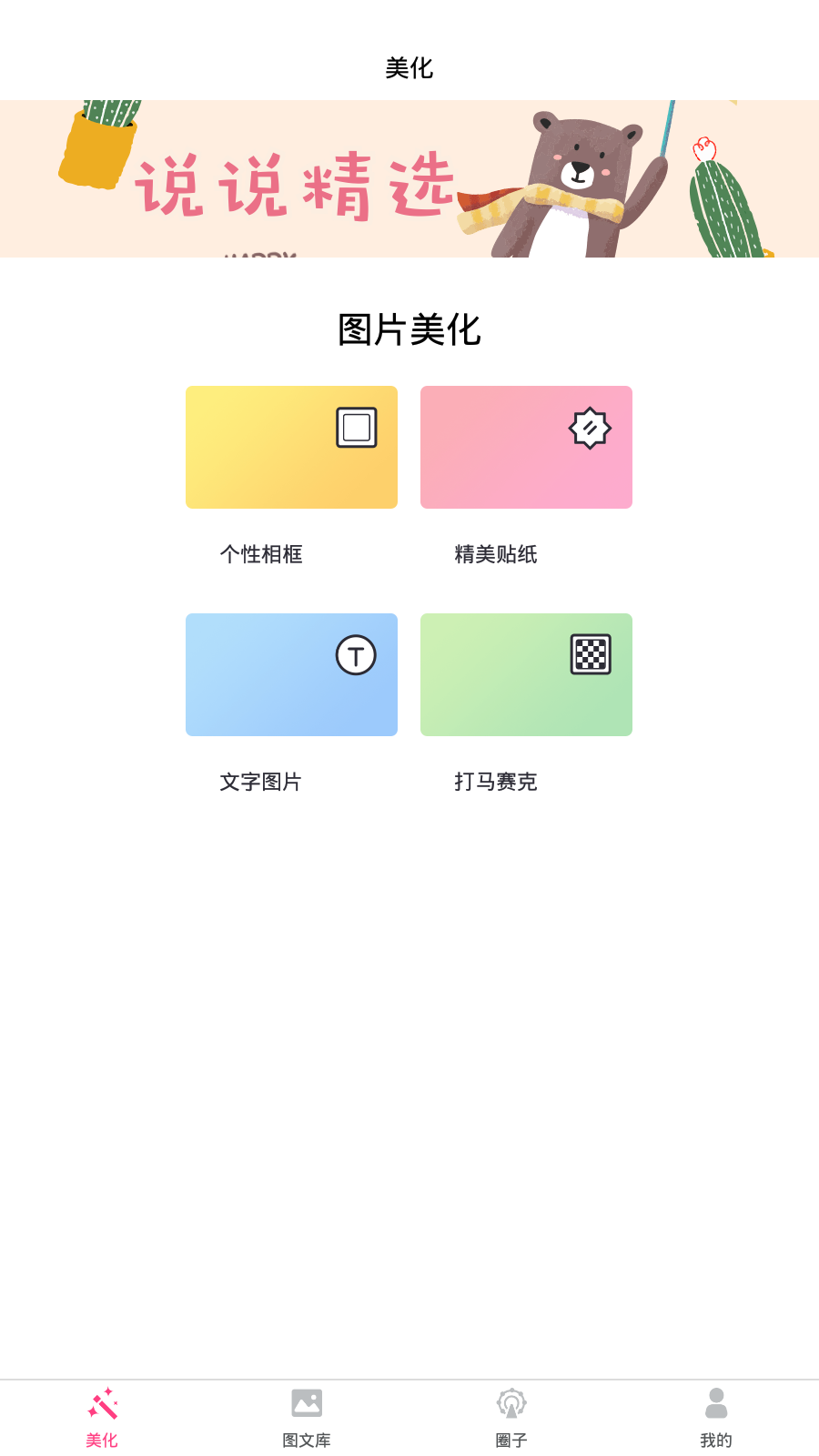This screenshot has height=1456, width=819.
Task: Switch to the 图文库 tab
Action: (x=307, y=1418)
